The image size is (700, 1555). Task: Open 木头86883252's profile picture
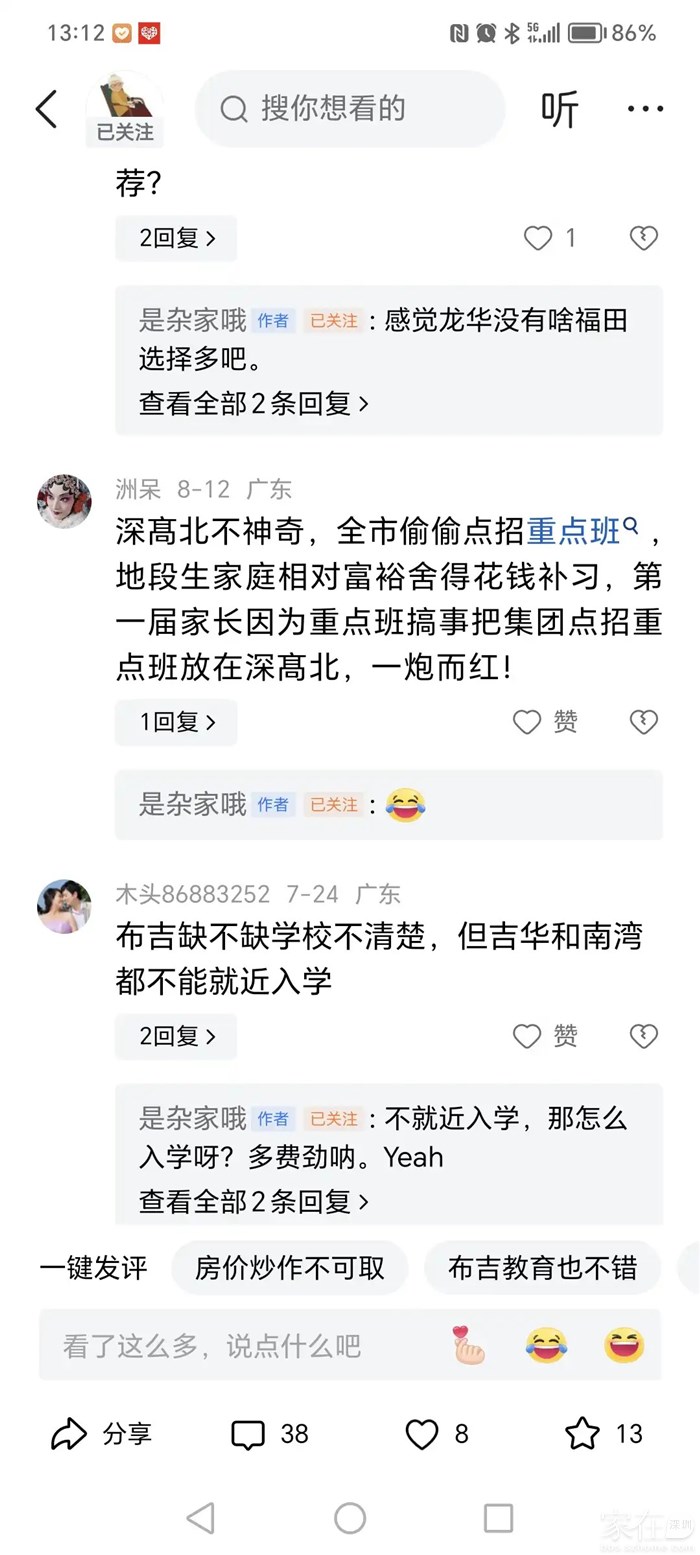point(64,906)
